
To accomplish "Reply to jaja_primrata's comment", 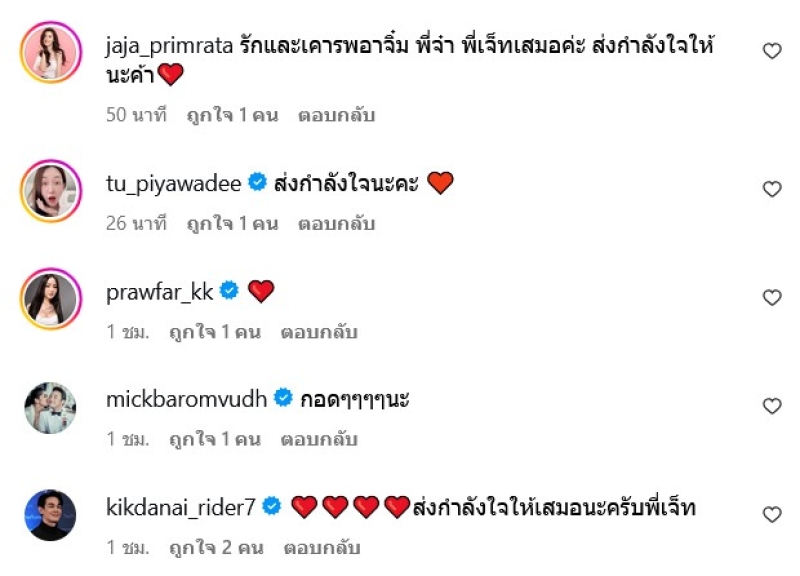I will tap(336, 115).
